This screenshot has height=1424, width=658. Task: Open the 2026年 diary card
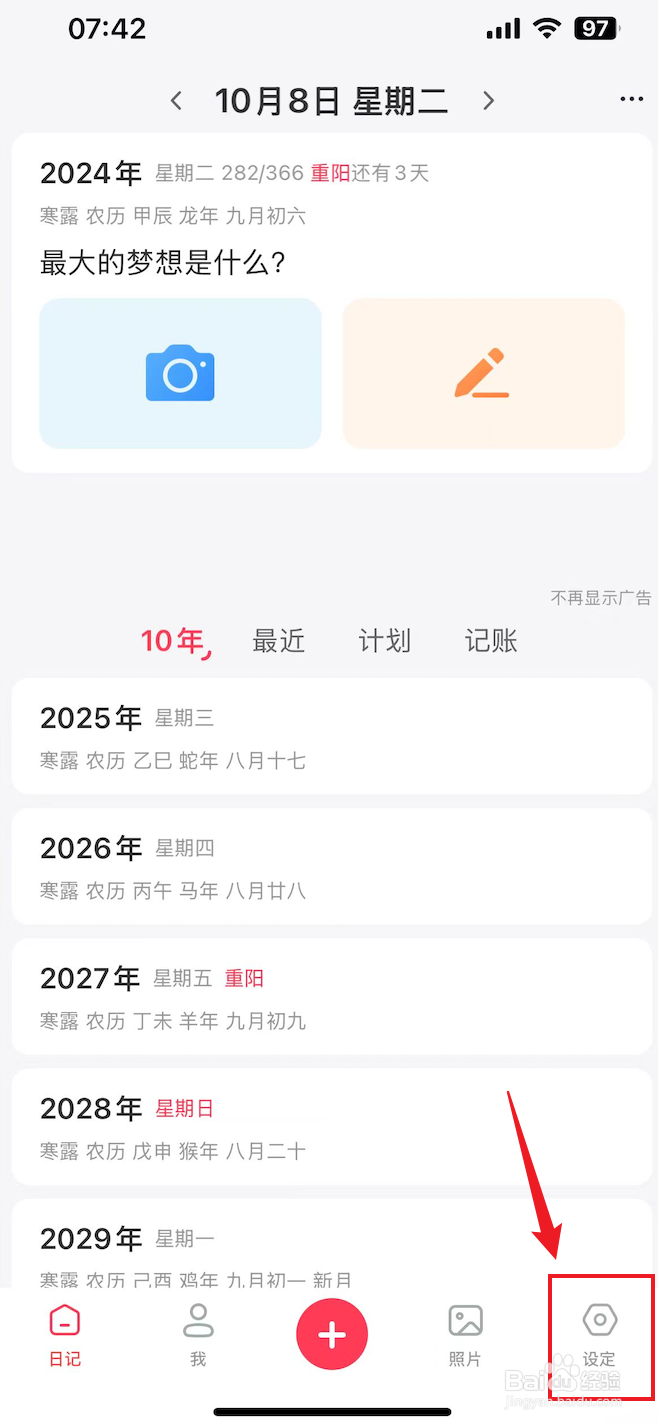coord(331,867)
